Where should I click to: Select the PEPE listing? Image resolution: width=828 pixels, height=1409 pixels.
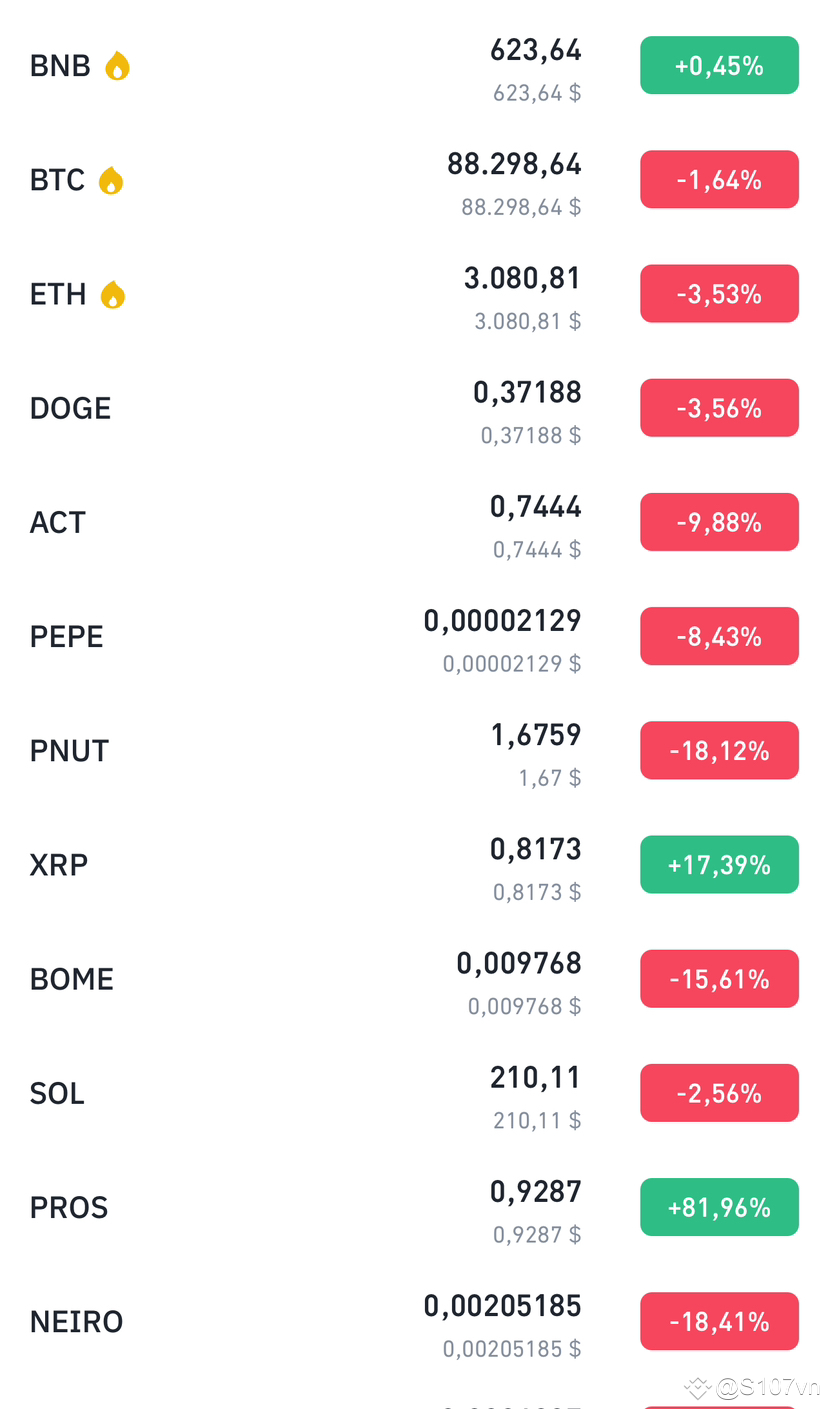point(414,636)
